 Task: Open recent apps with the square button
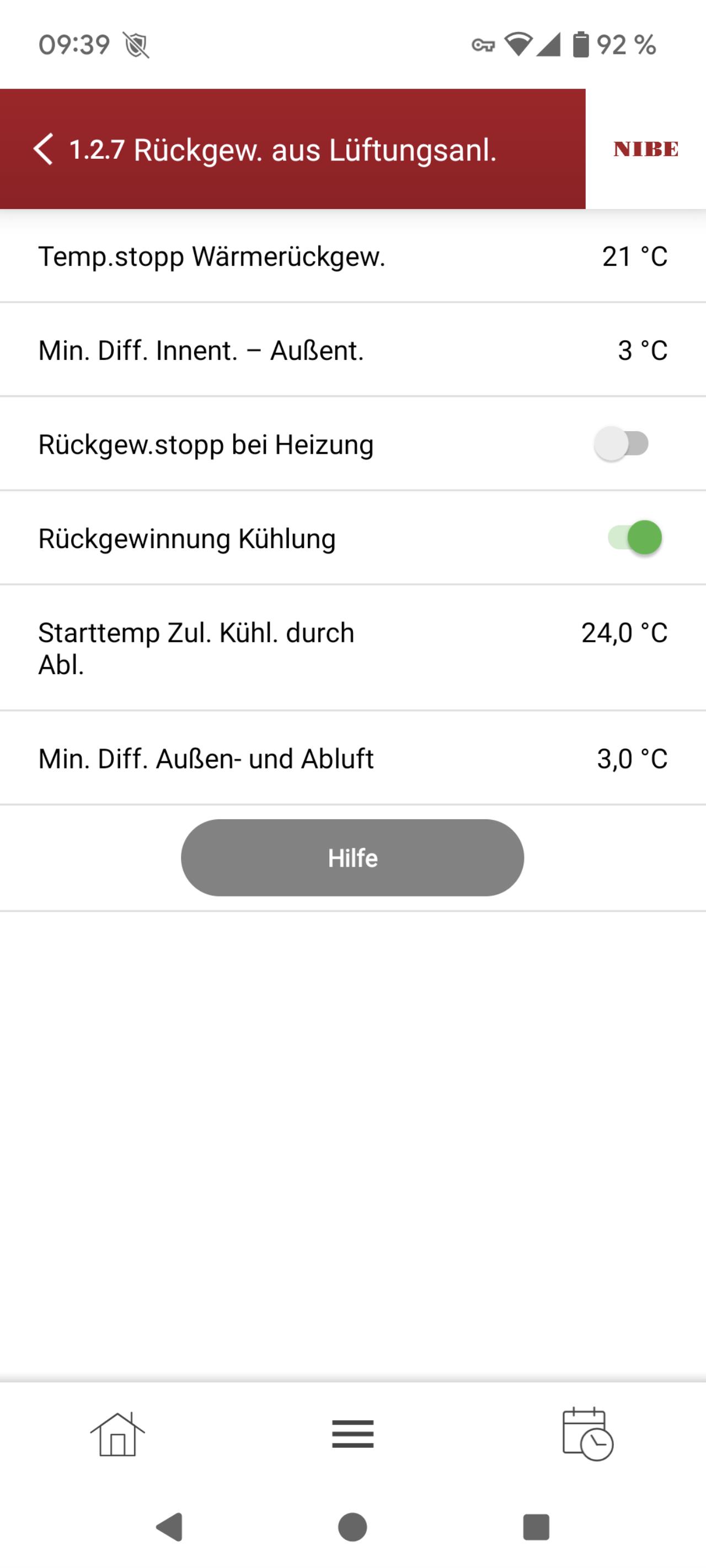pyautogui.click(x=536, y=1527)
